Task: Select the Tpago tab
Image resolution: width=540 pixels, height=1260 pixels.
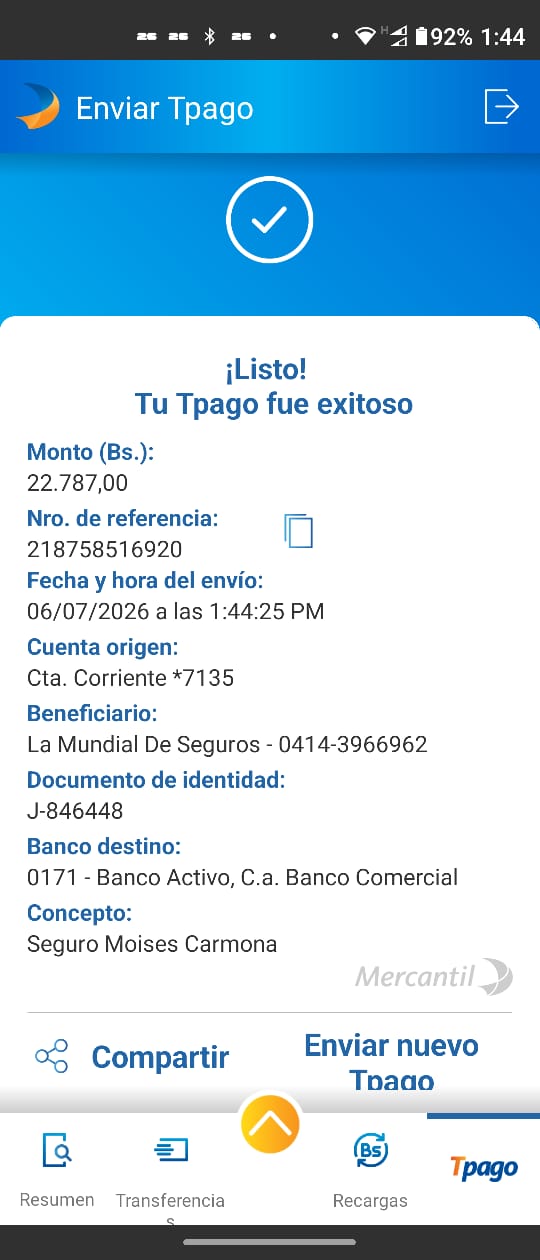Action: 484,1167
